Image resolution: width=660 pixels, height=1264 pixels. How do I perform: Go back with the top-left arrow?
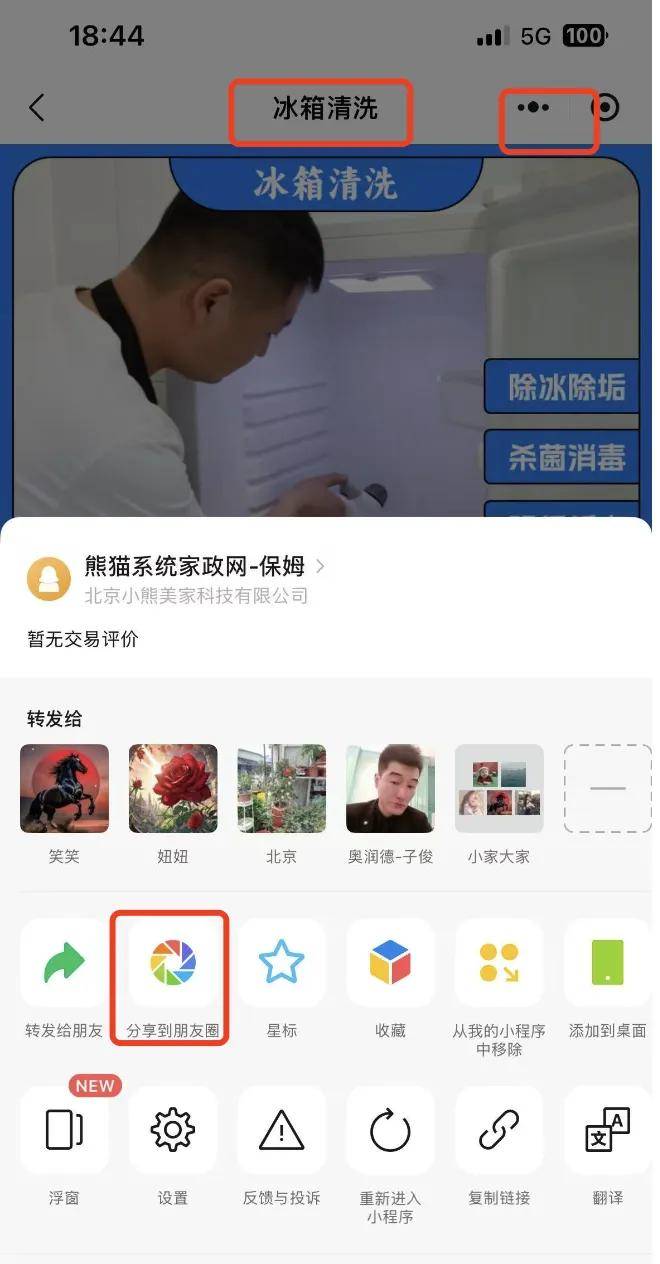tap(37, 108)
